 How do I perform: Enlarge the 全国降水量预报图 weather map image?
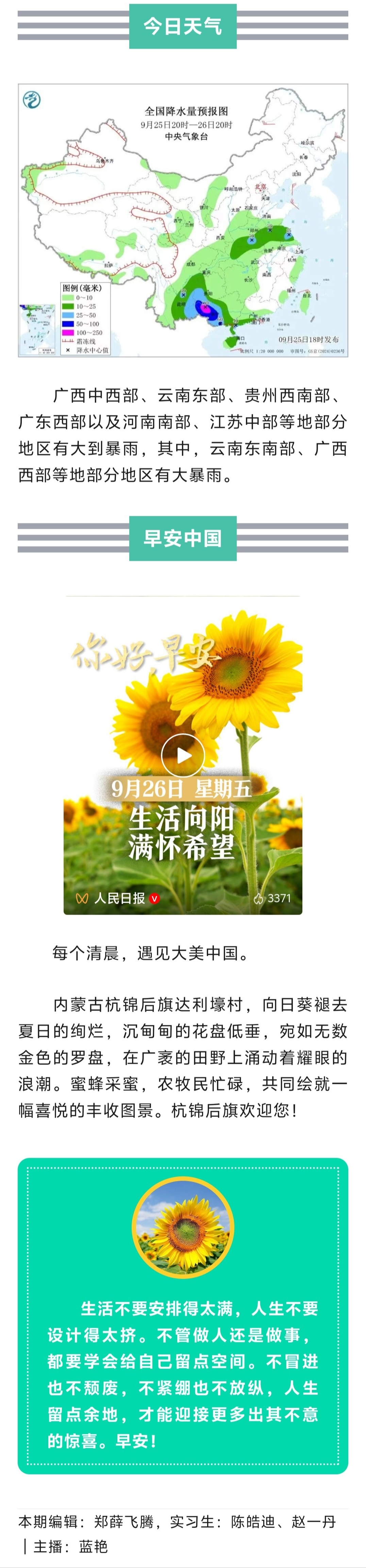tap(182, 220)
